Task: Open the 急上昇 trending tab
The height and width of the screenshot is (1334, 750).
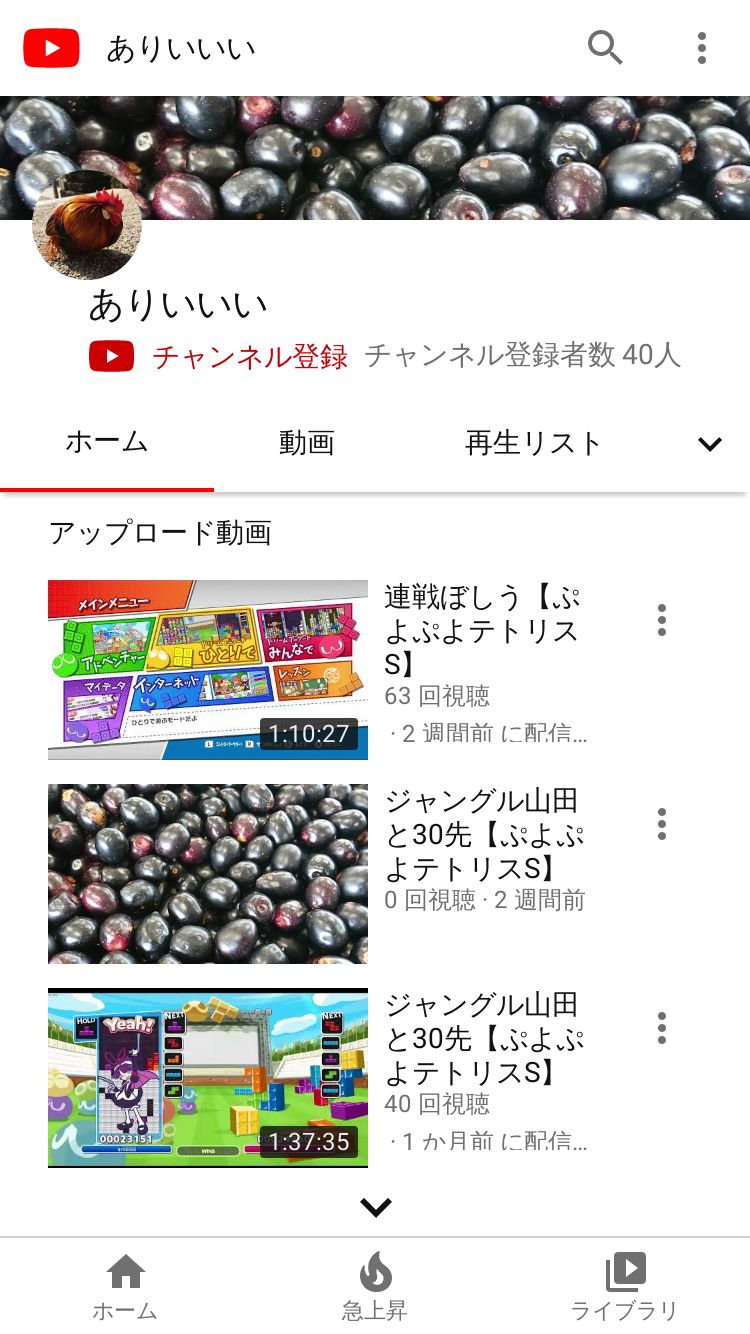Action: pos(375,1286)
